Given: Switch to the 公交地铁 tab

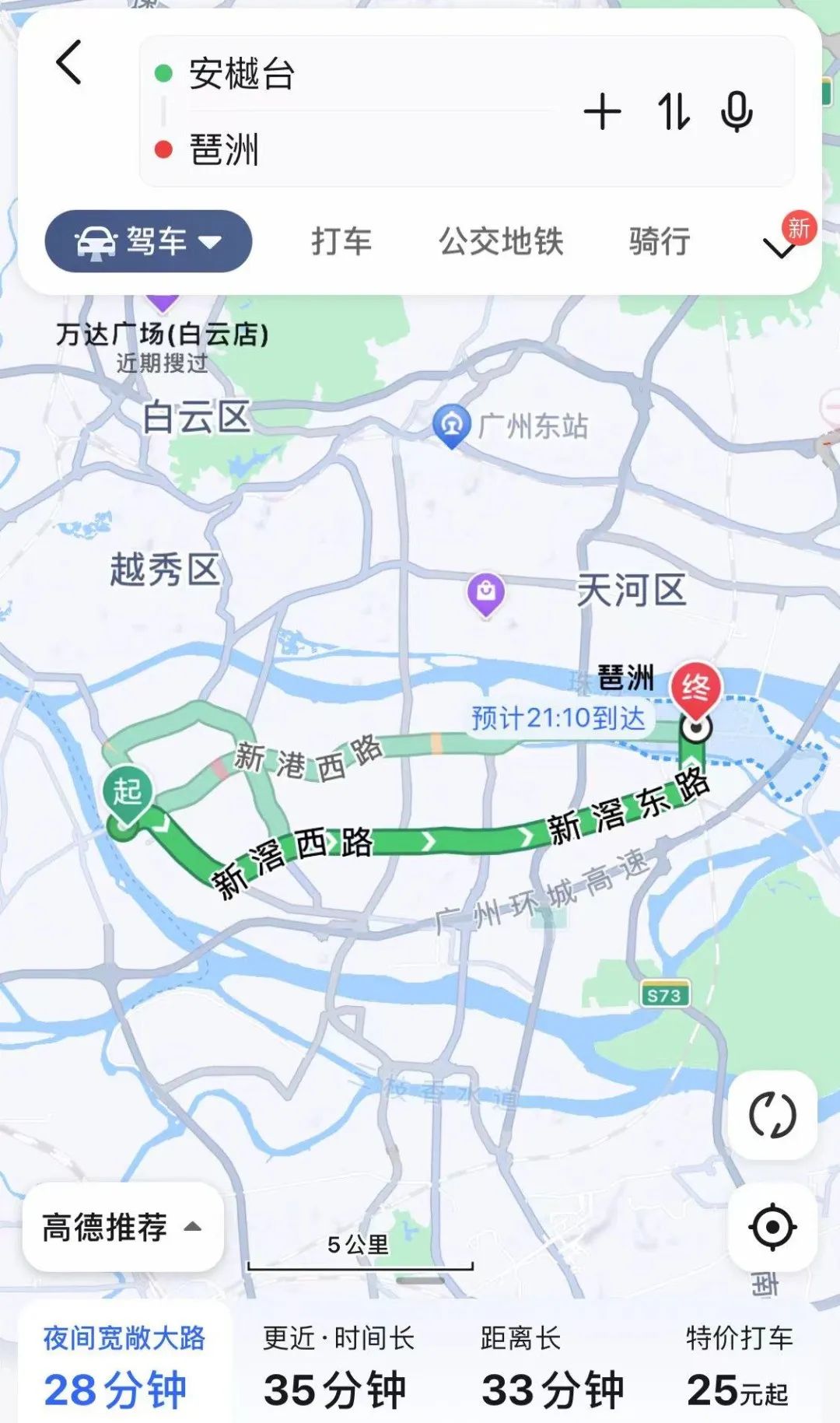Looking at the screenshot, I should [501, 241].
